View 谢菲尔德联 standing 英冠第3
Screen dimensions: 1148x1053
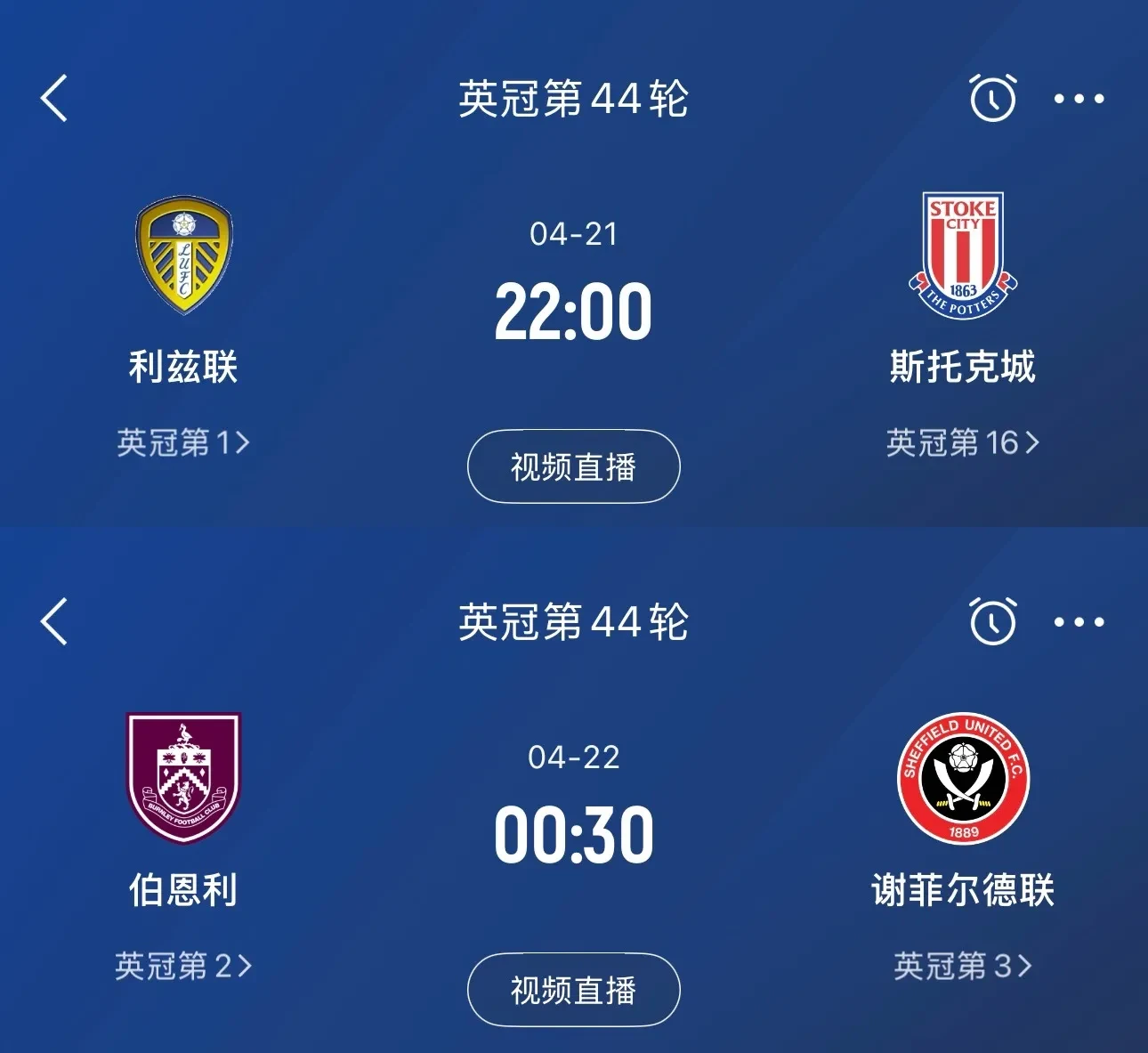click(963, 966)
